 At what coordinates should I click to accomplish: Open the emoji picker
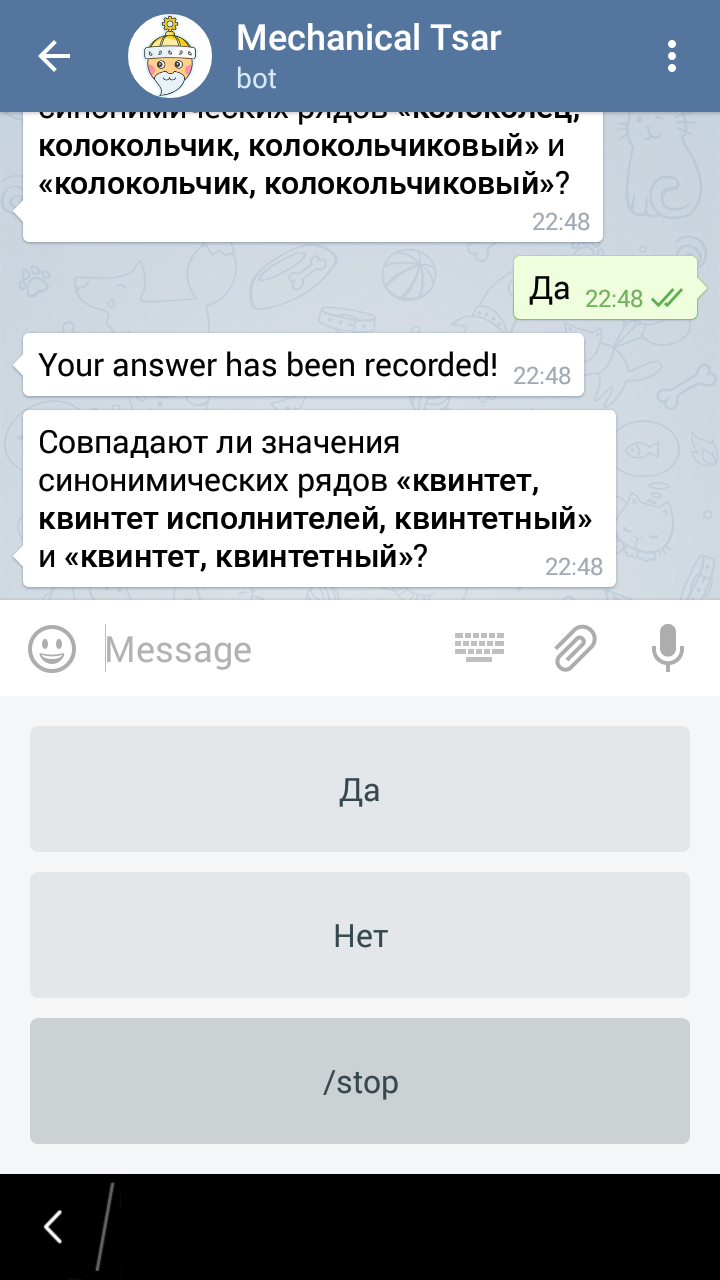tap(52, 649)
